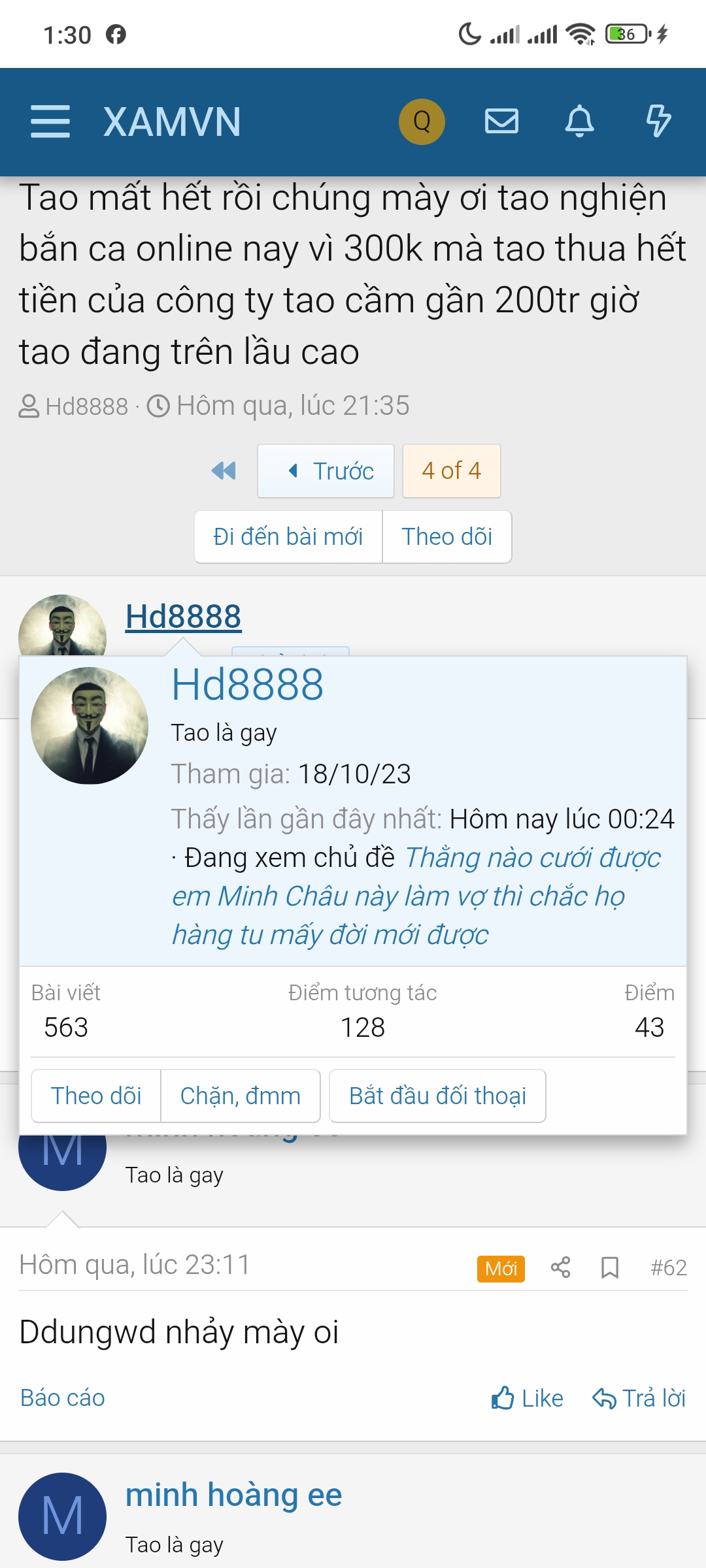
Task: Tap Đi đến bài mới button
Action: click(288, 537)
